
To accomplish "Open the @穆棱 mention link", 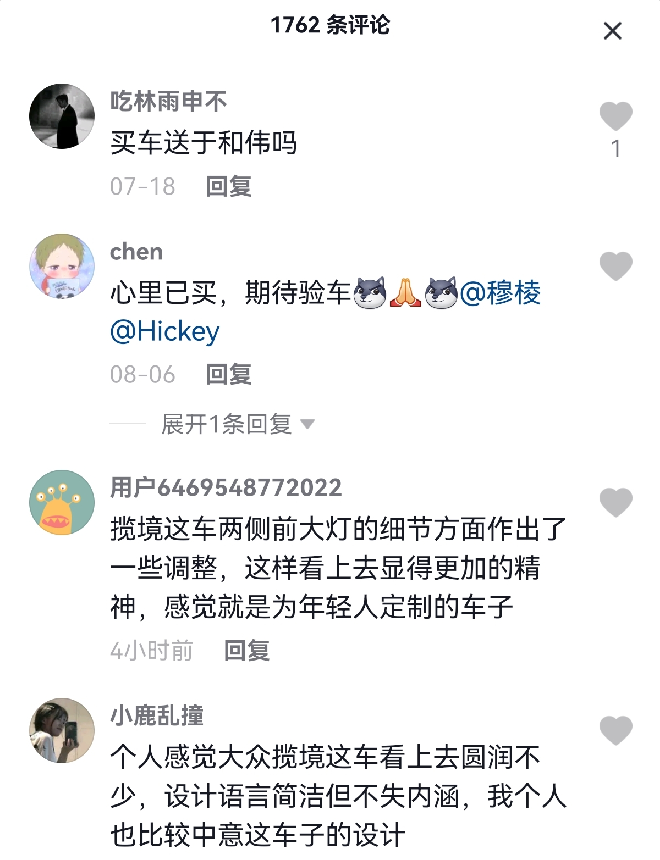I will (500, 292).
